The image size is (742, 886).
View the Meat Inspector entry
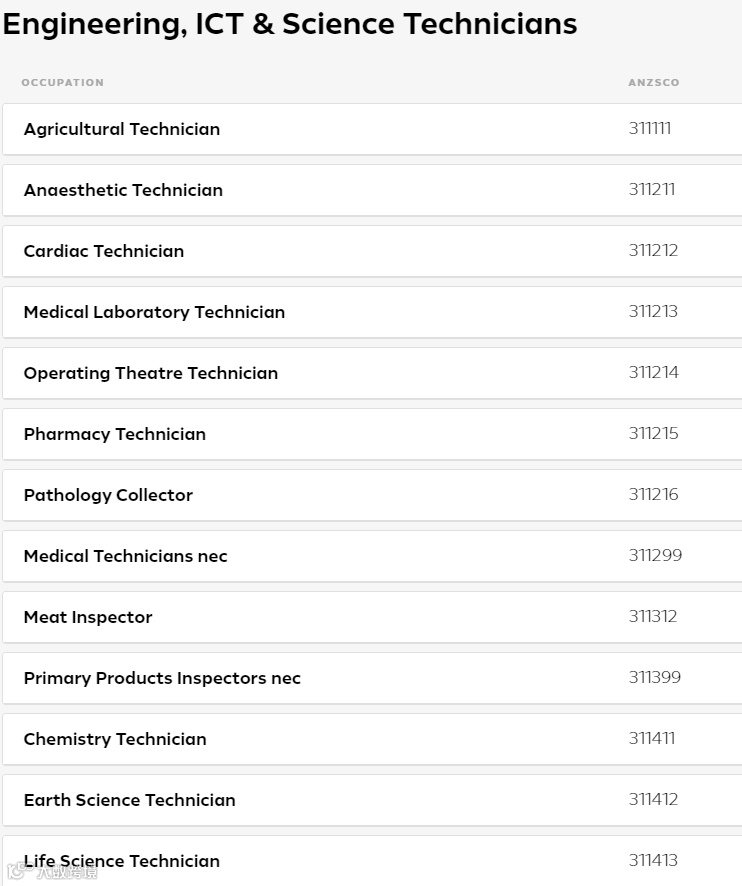click(x=88, y=617)
